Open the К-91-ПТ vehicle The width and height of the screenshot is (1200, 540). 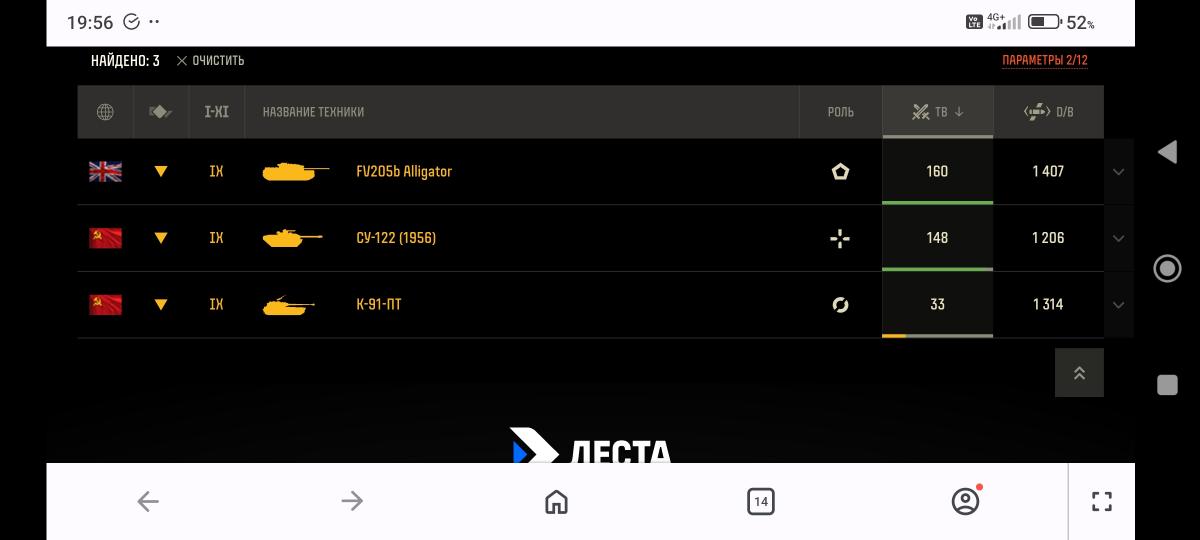(378, 305)
